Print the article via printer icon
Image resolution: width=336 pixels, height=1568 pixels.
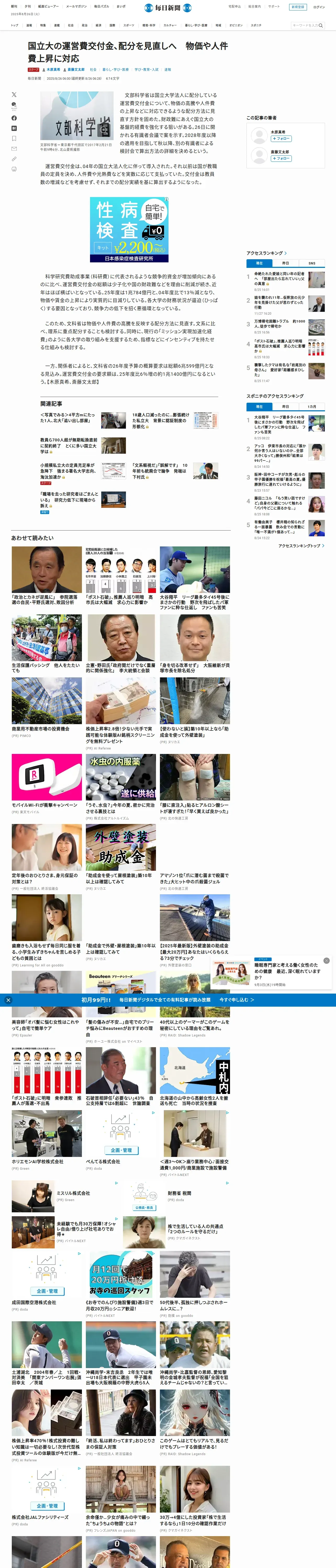point(14,169)
